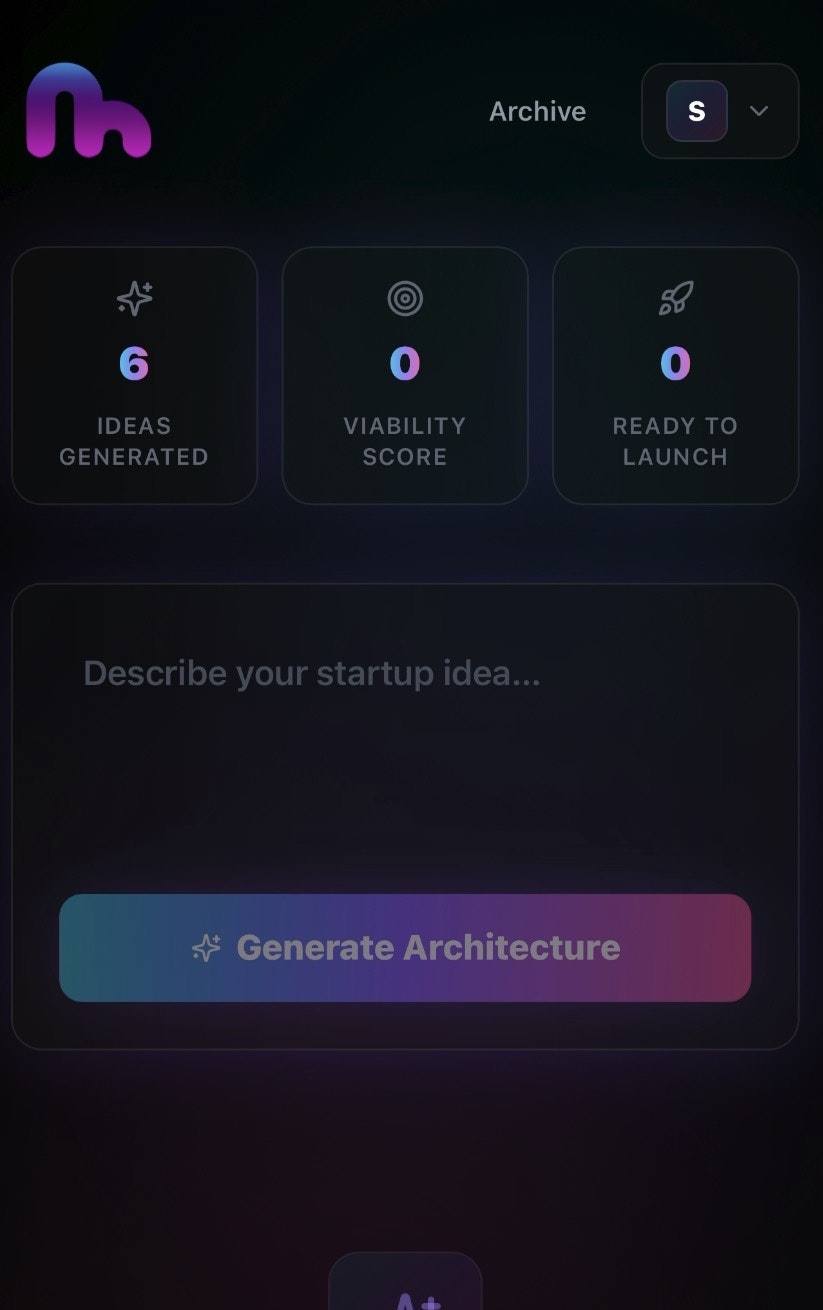Click the account avatar container

point(721,111)
